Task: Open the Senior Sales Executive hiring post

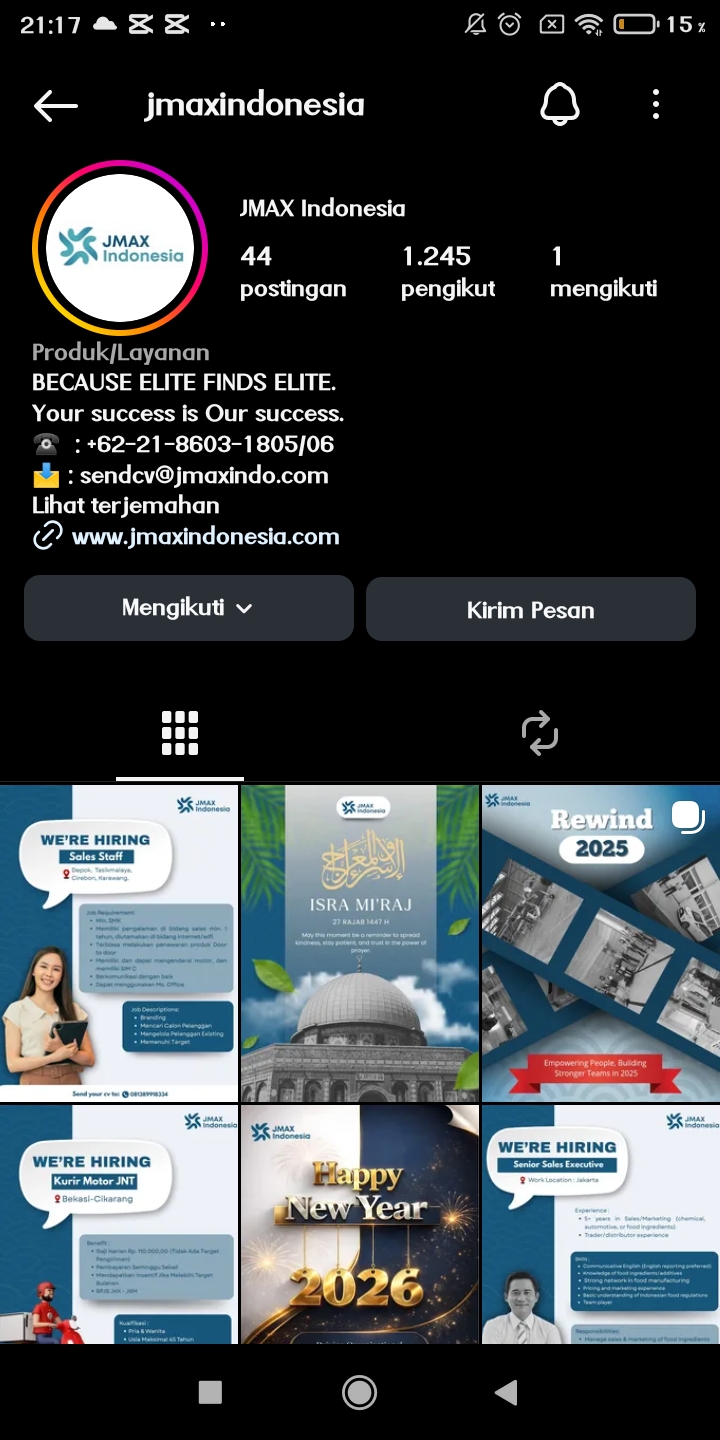Action: [x=600, y=1225]
